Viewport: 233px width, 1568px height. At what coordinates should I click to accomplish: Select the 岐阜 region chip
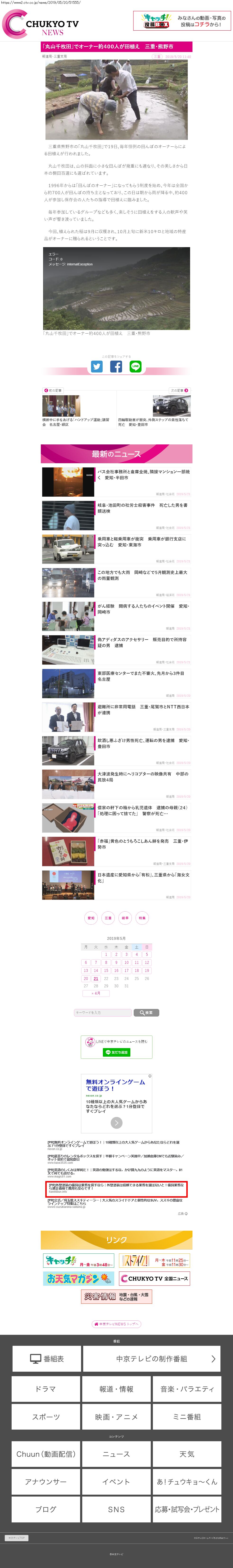(125, 918)
